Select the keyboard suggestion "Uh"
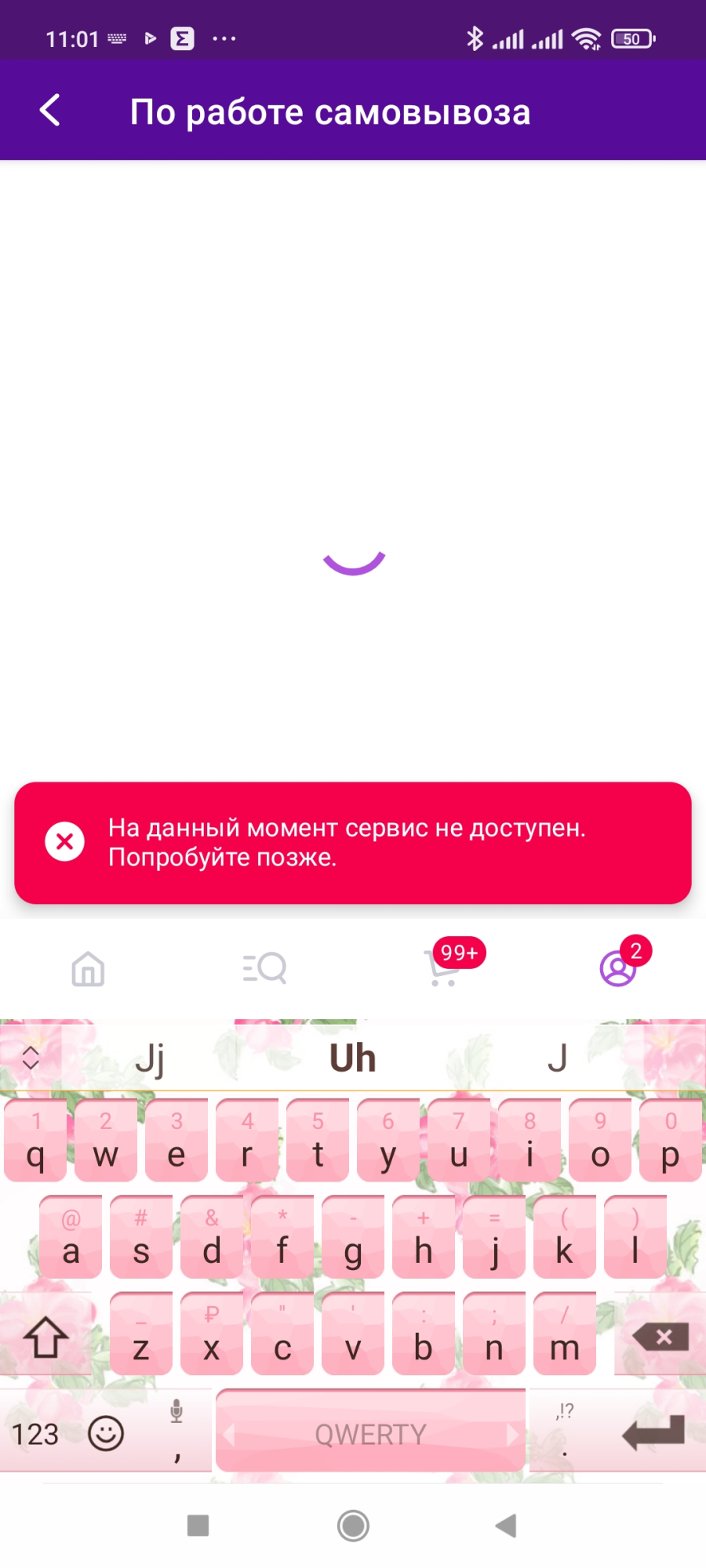Image resolution: width=706 pixels, height=1568 pixels. pyautogui.click(x=353, y=1058)
